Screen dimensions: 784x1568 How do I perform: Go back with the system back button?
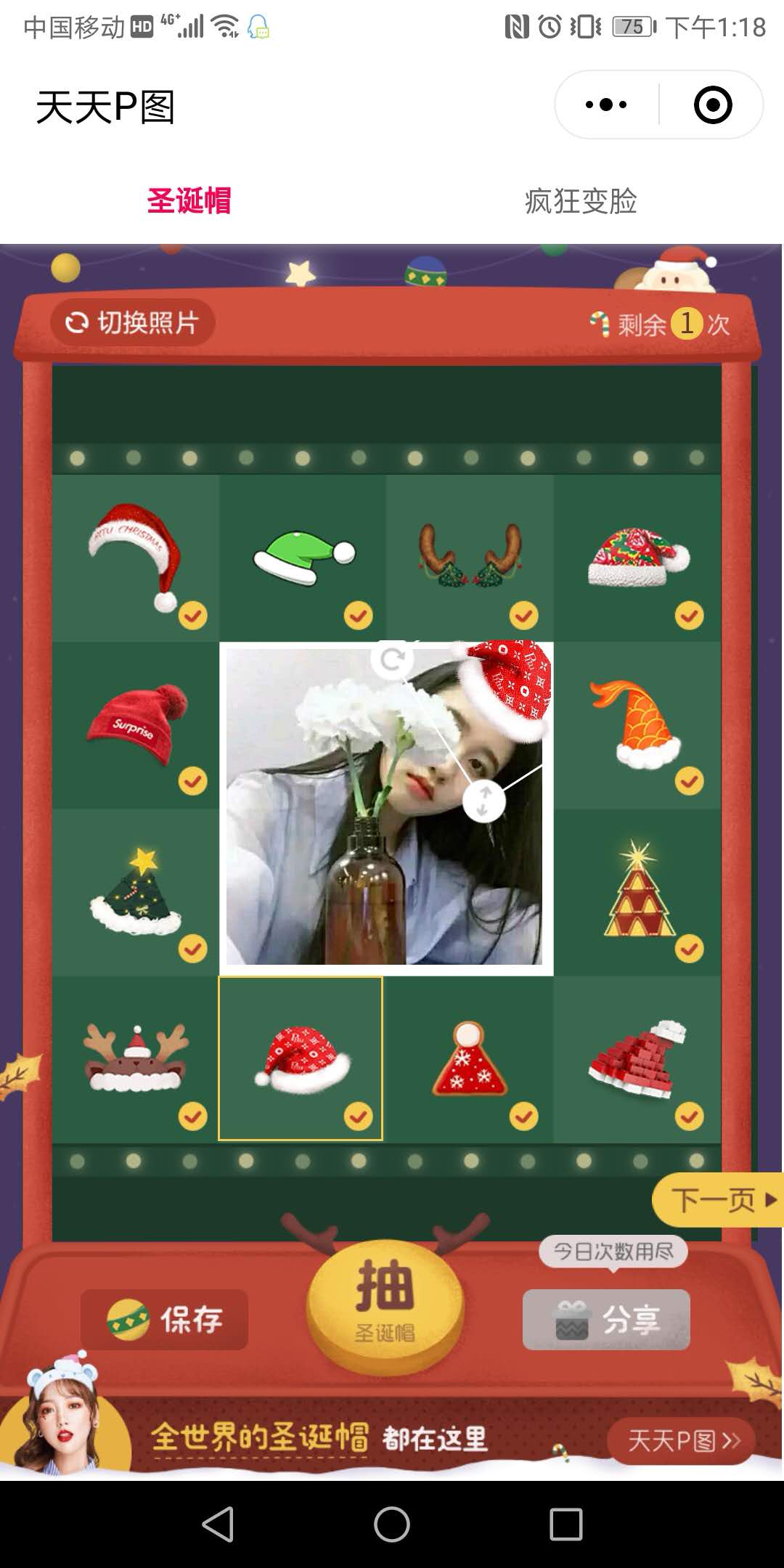(218, 1524)
